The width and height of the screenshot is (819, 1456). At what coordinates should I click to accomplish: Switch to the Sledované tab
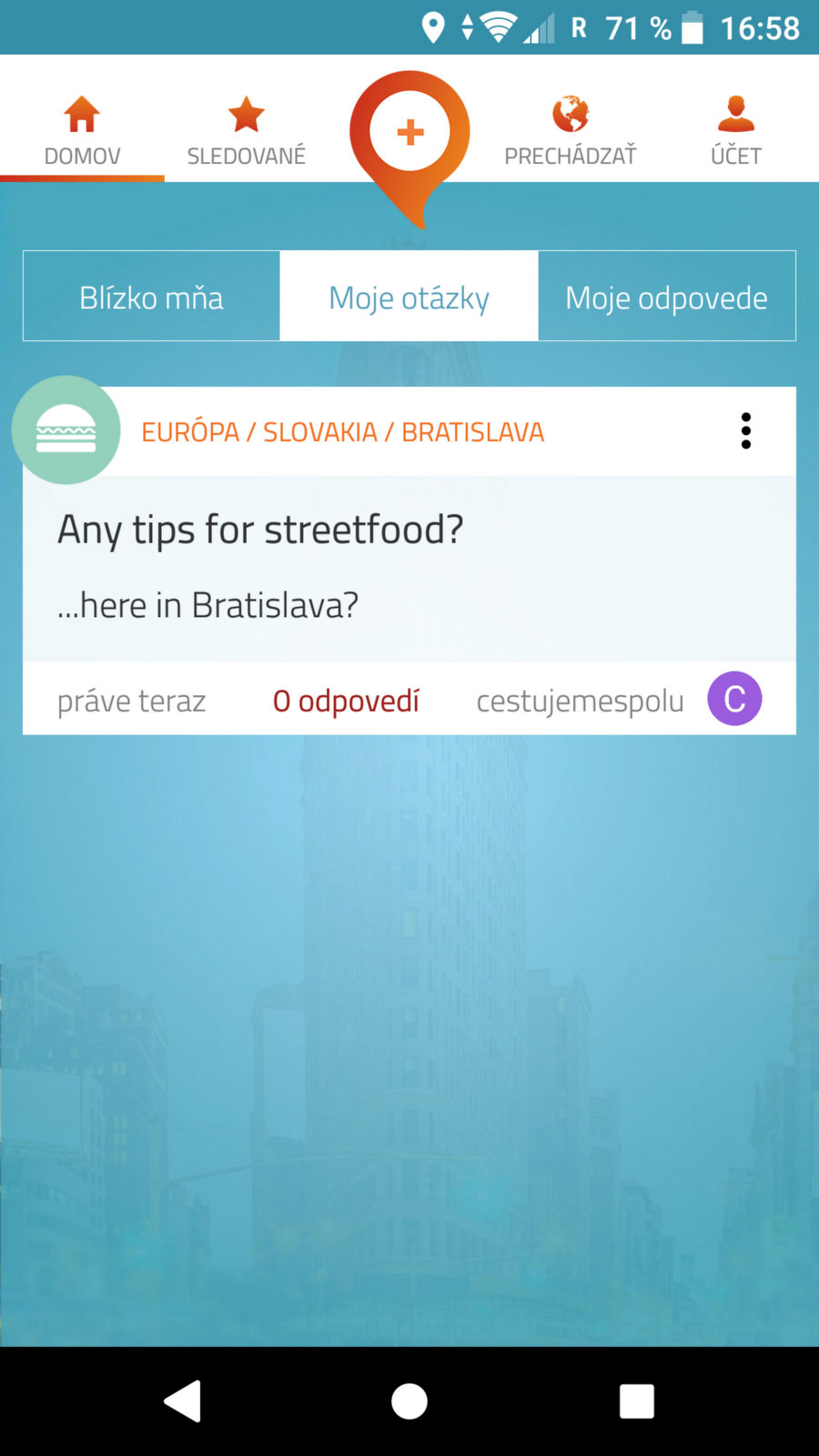[246, 130]
